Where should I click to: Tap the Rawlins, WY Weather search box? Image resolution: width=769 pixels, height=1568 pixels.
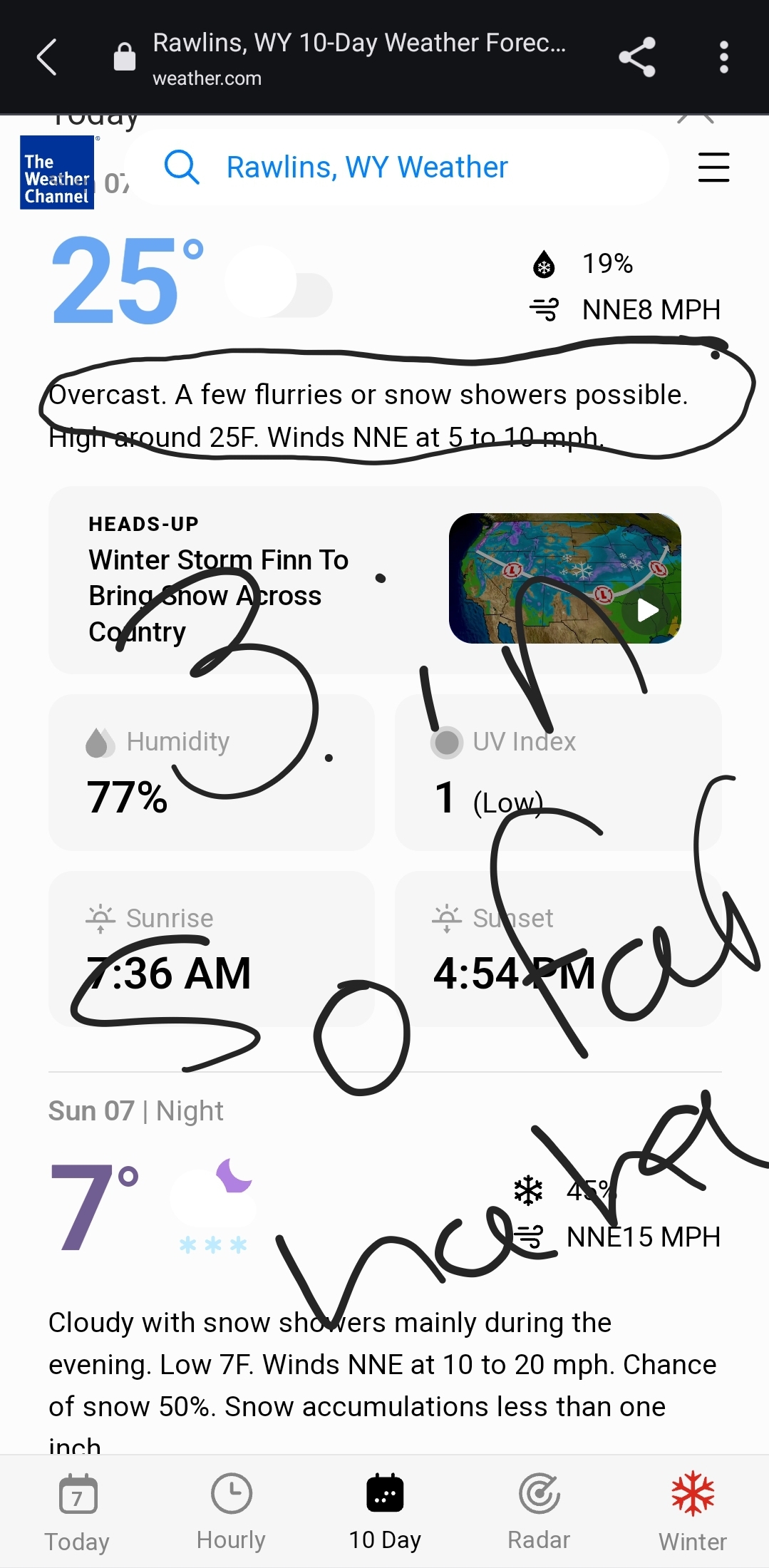point(396,167)
